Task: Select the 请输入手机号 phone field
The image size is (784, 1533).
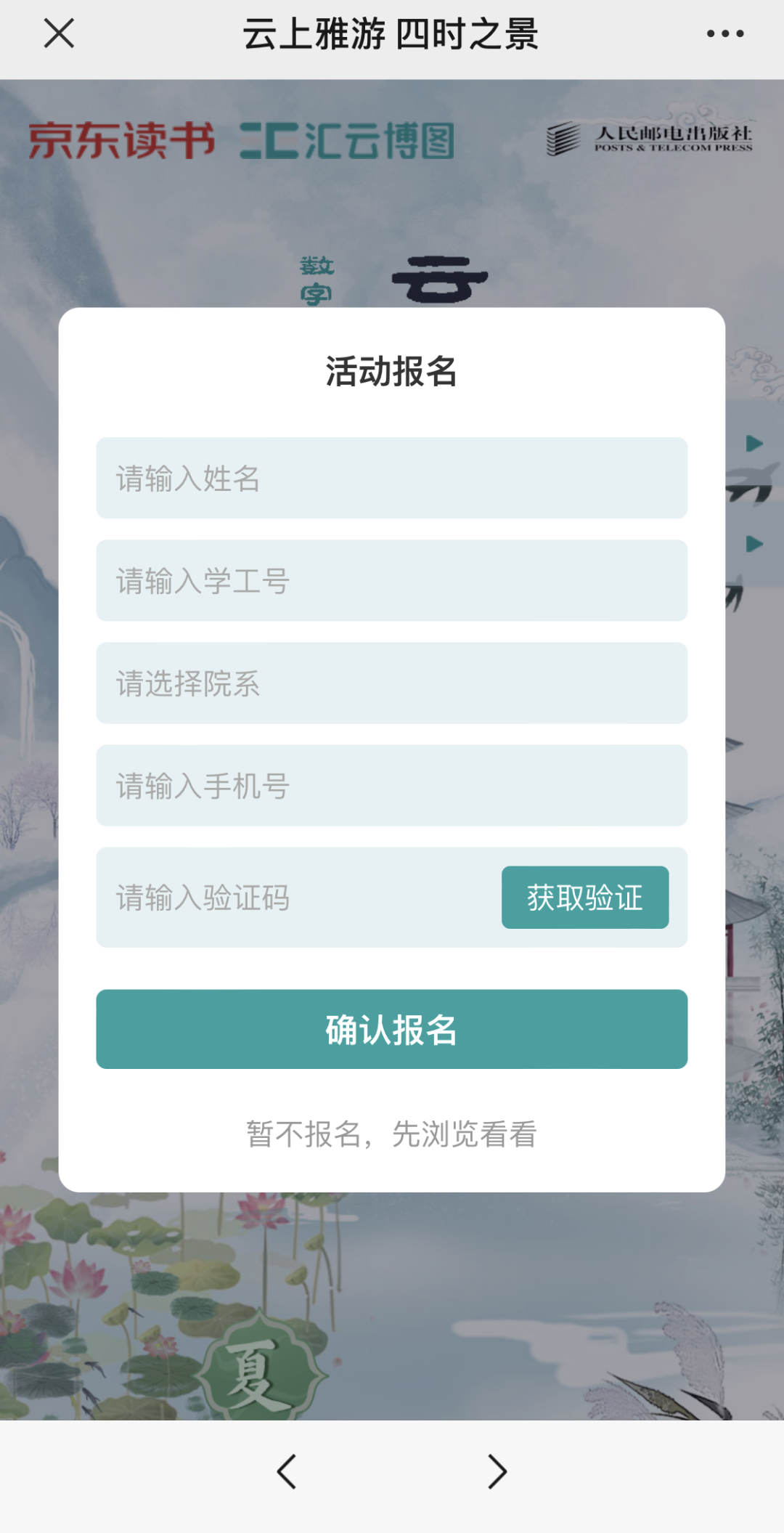Action: (392, 785)
